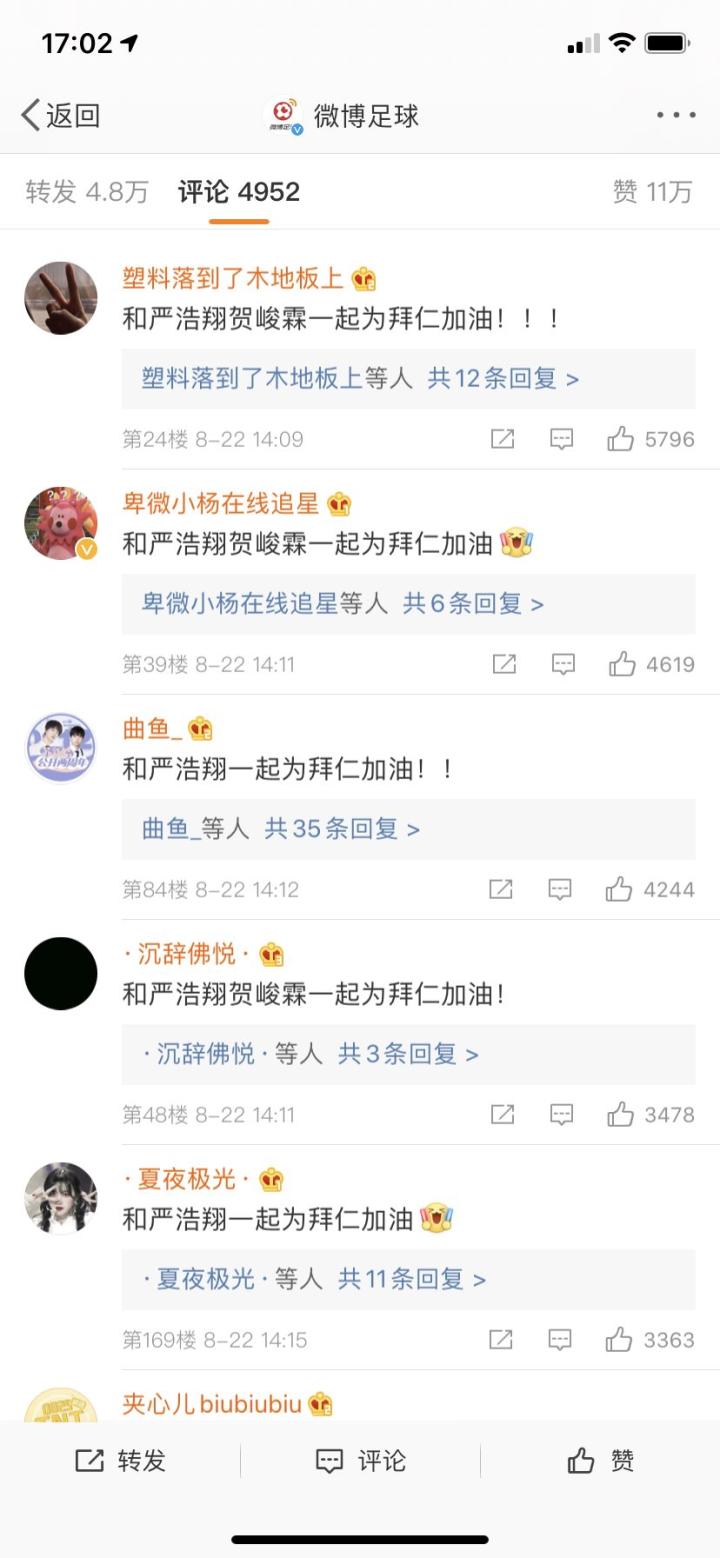Viewport: 720px width, 1558px height.
Task: Switch to the 转发 4.8万 tab
Action: coord(87,192)
